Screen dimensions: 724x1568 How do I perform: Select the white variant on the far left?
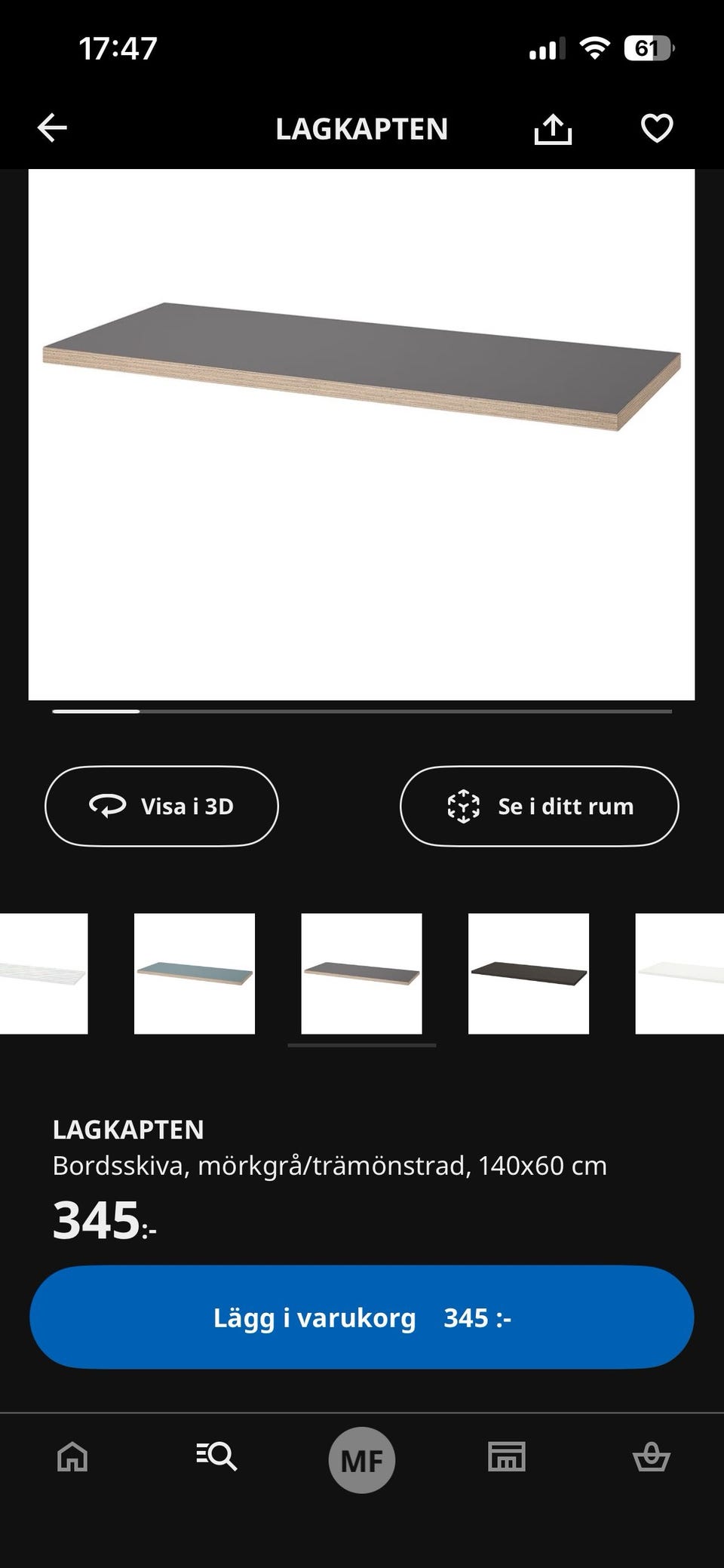click(x=38, y=972)
